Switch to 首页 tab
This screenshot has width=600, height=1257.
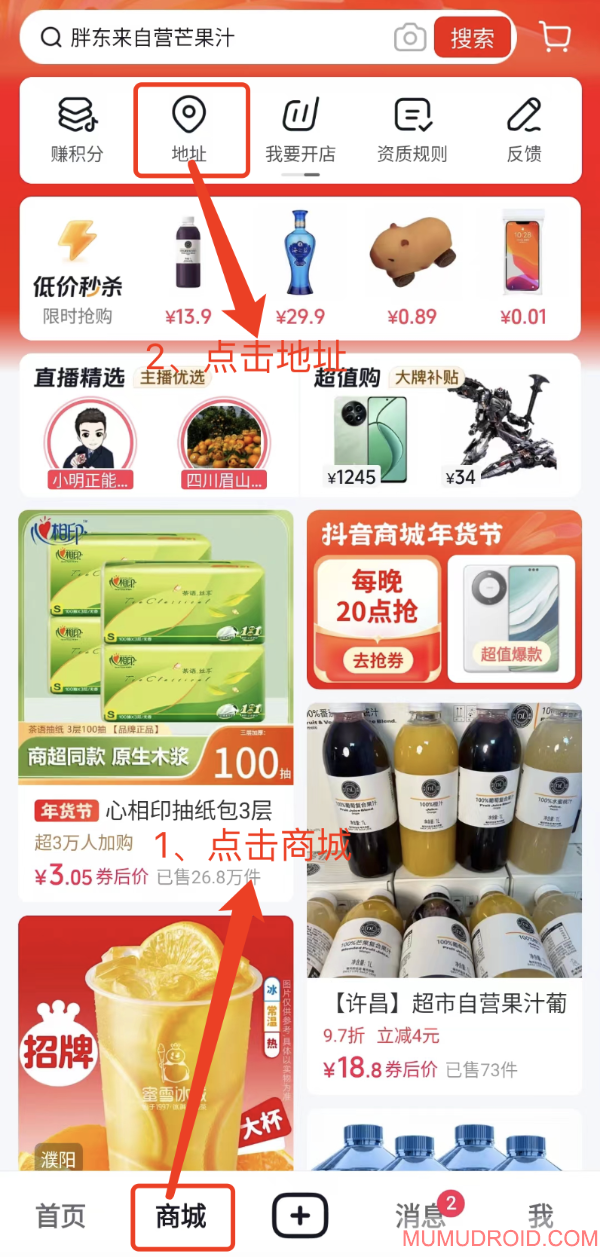pos(61,1216)
